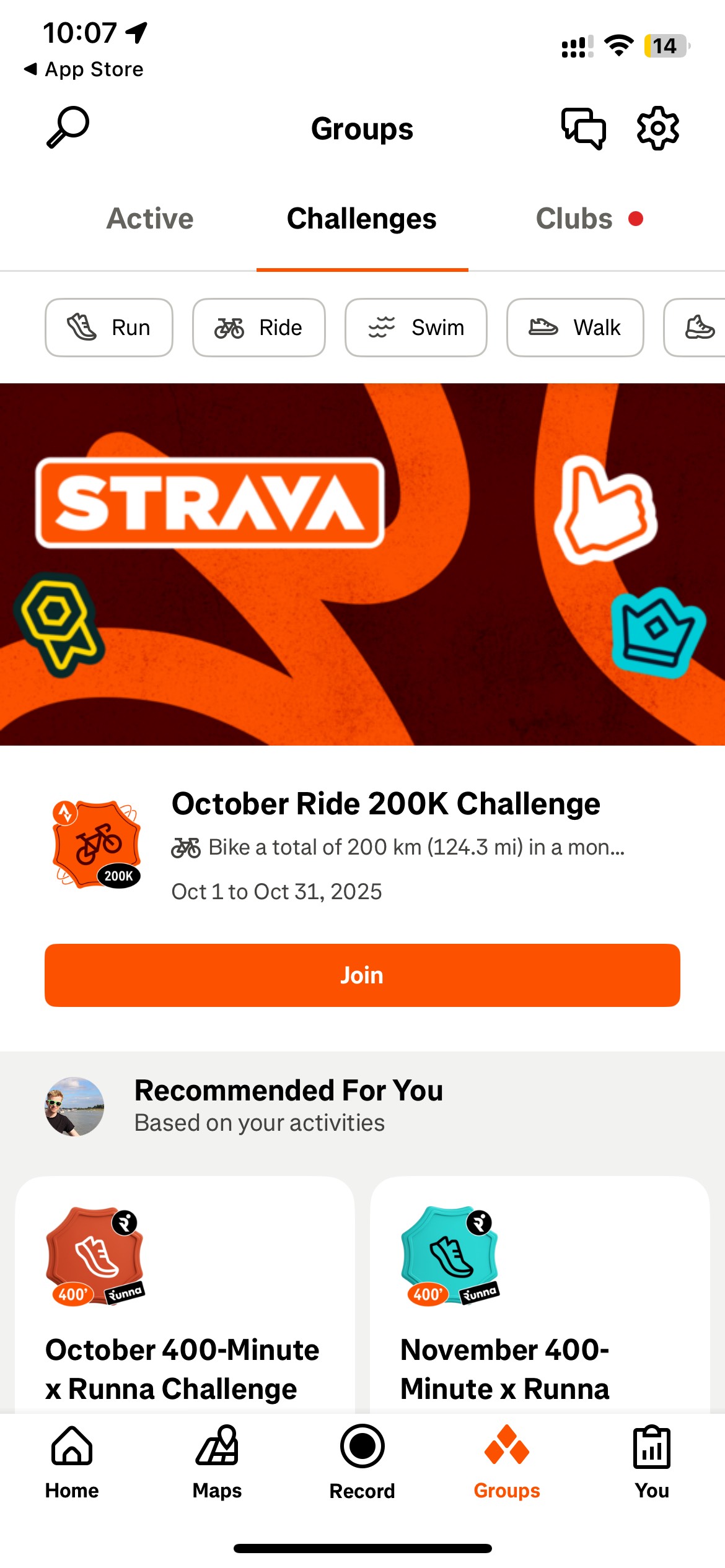
Task: Filter challenges by Run
Action: point(109,328)
